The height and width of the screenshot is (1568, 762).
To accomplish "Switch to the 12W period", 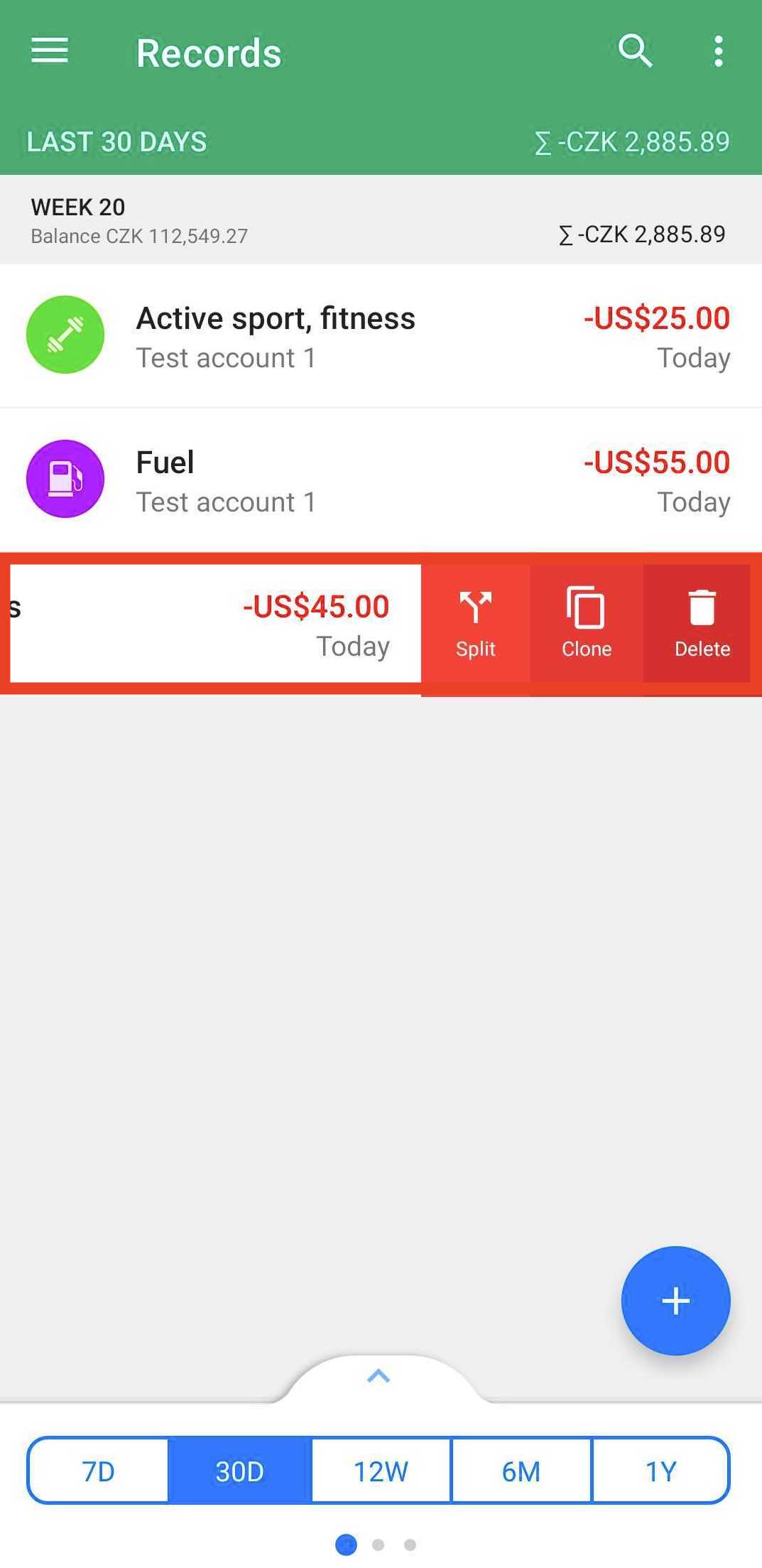I will coord(381,1471).
